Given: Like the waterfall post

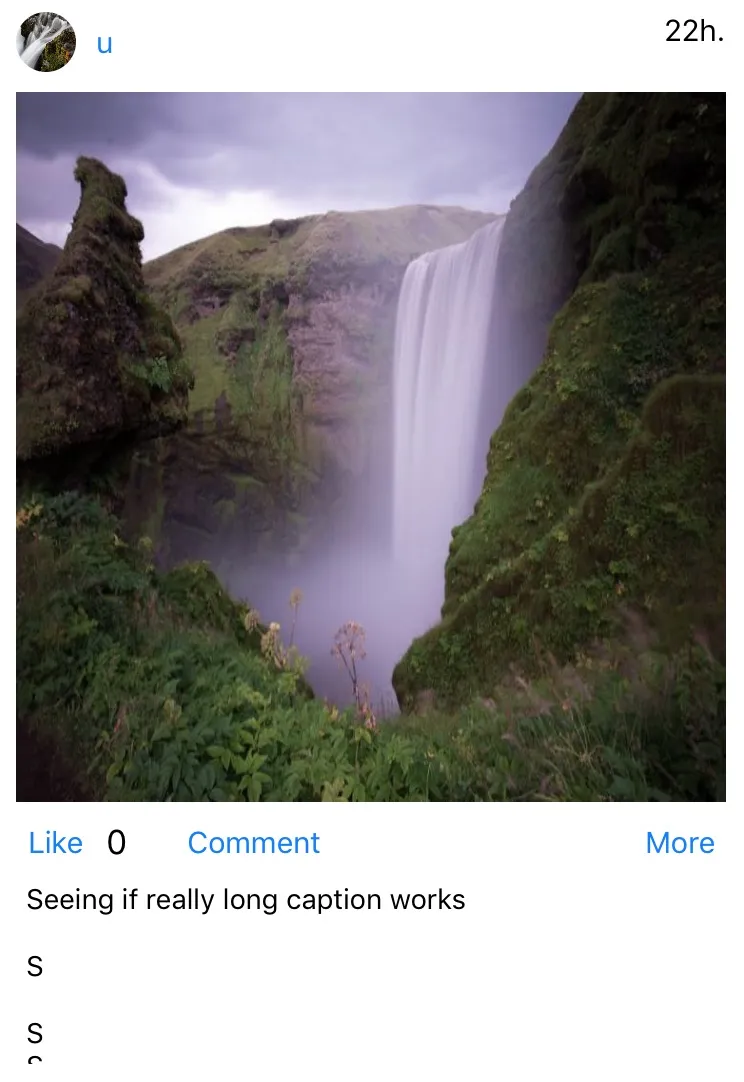Looking at the screenshot, I should (55, 843).
